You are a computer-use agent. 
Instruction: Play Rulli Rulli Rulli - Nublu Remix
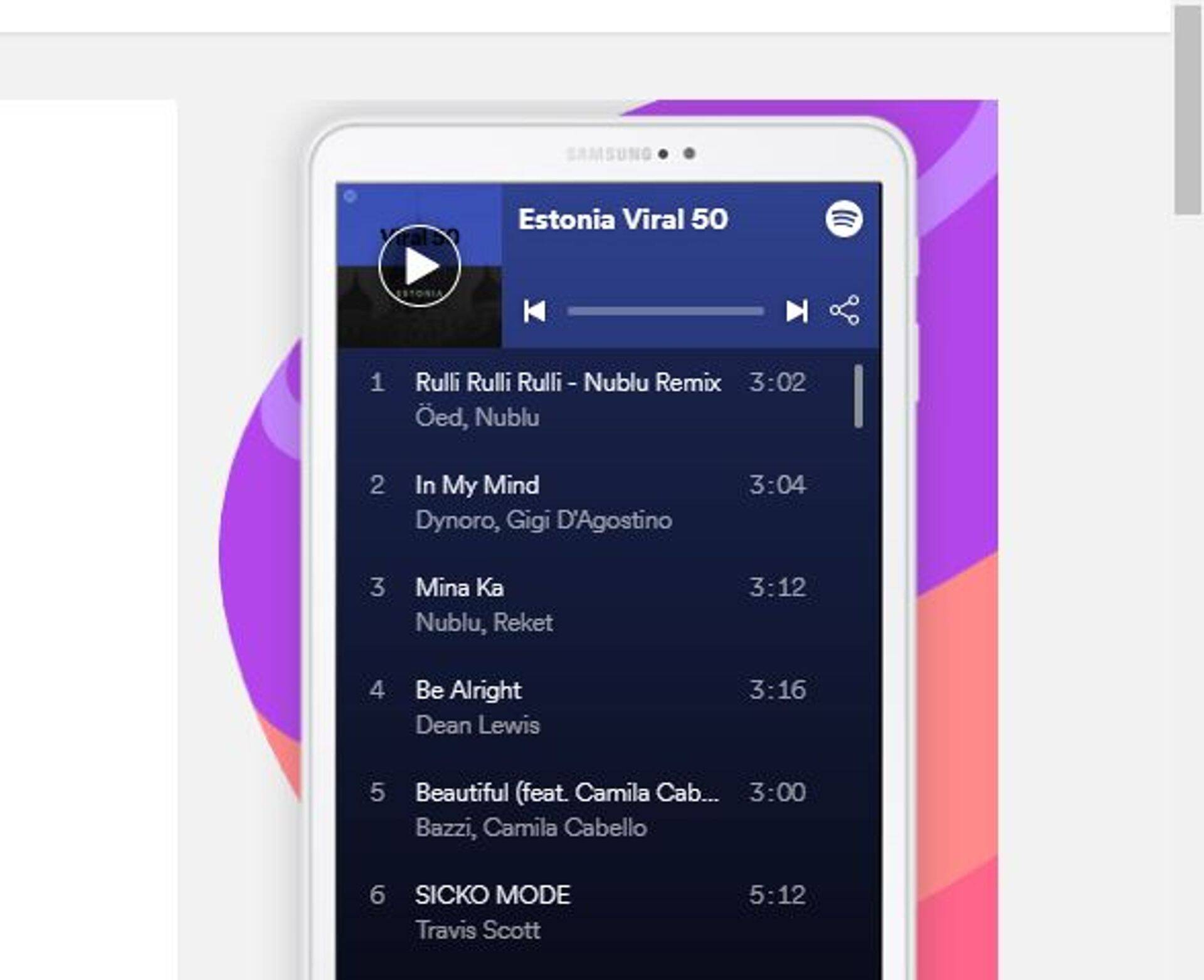click(x=568, y=382)
